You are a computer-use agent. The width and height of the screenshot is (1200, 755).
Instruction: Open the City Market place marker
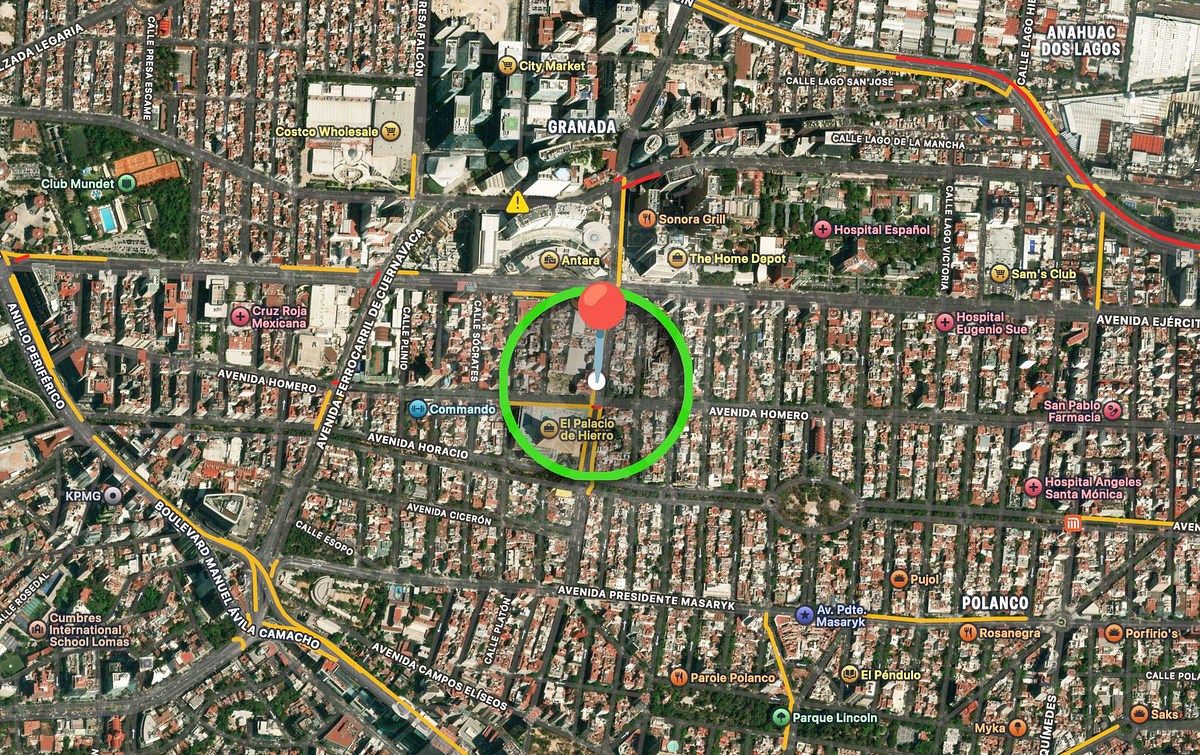508,66
